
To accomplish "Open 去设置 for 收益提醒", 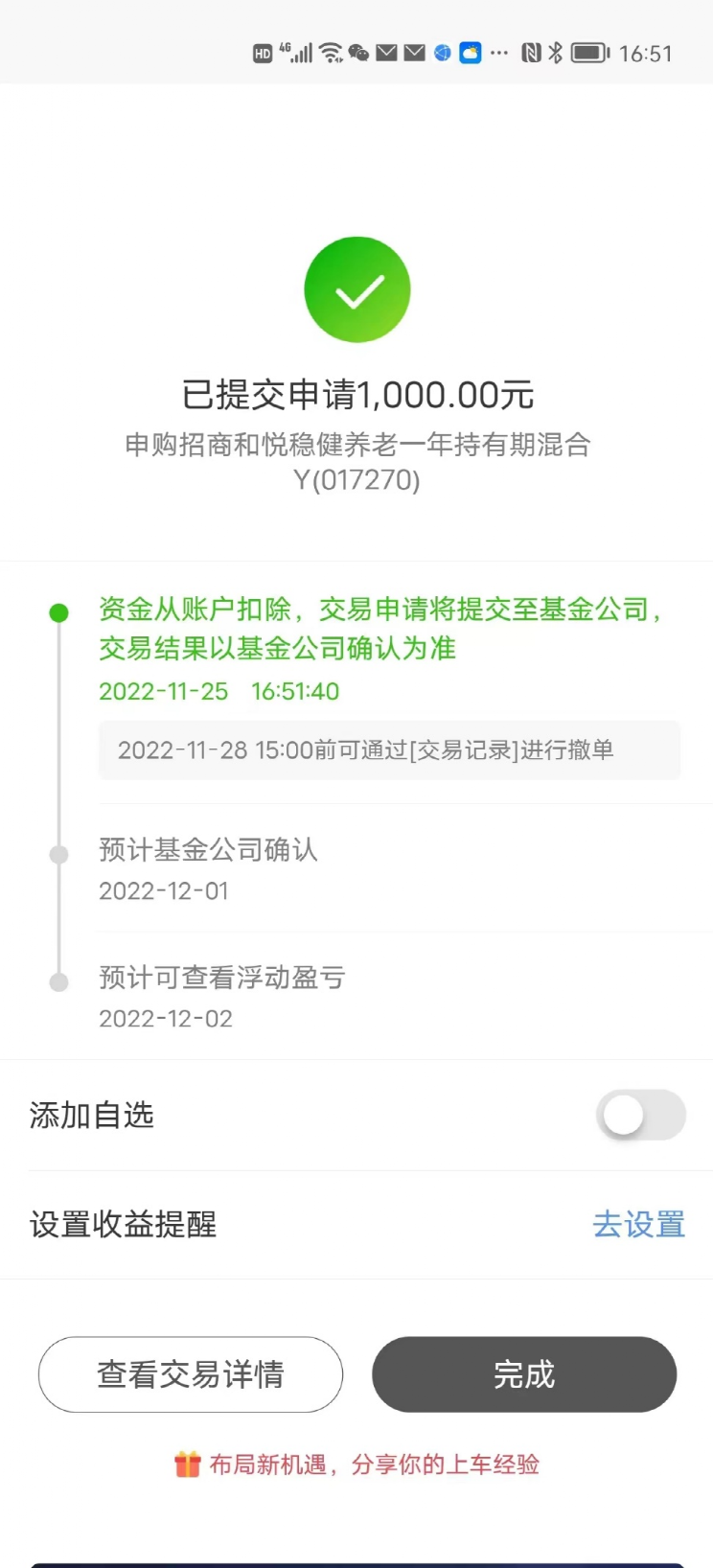I will (638, 1224).
